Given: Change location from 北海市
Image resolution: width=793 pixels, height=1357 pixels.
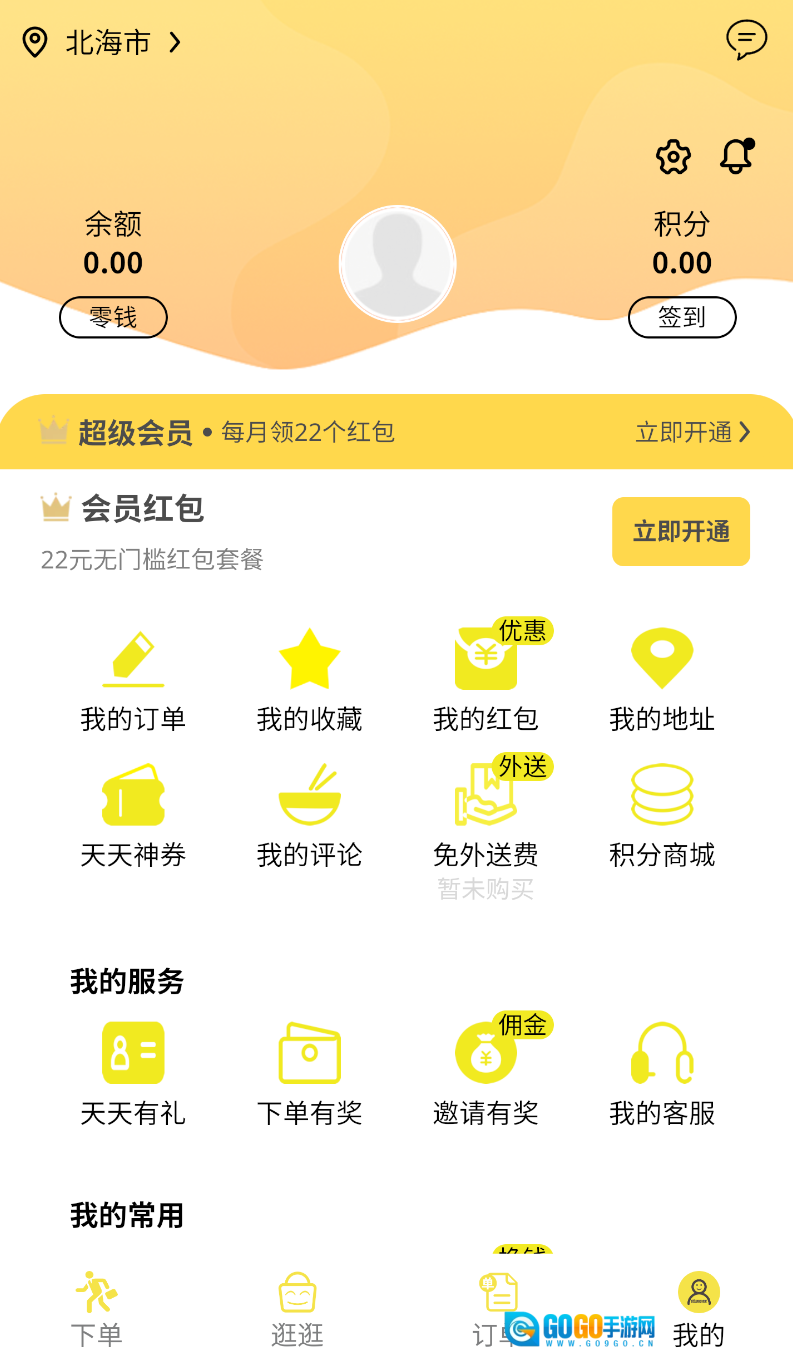Looking at the screenshot, I should 104,42.
